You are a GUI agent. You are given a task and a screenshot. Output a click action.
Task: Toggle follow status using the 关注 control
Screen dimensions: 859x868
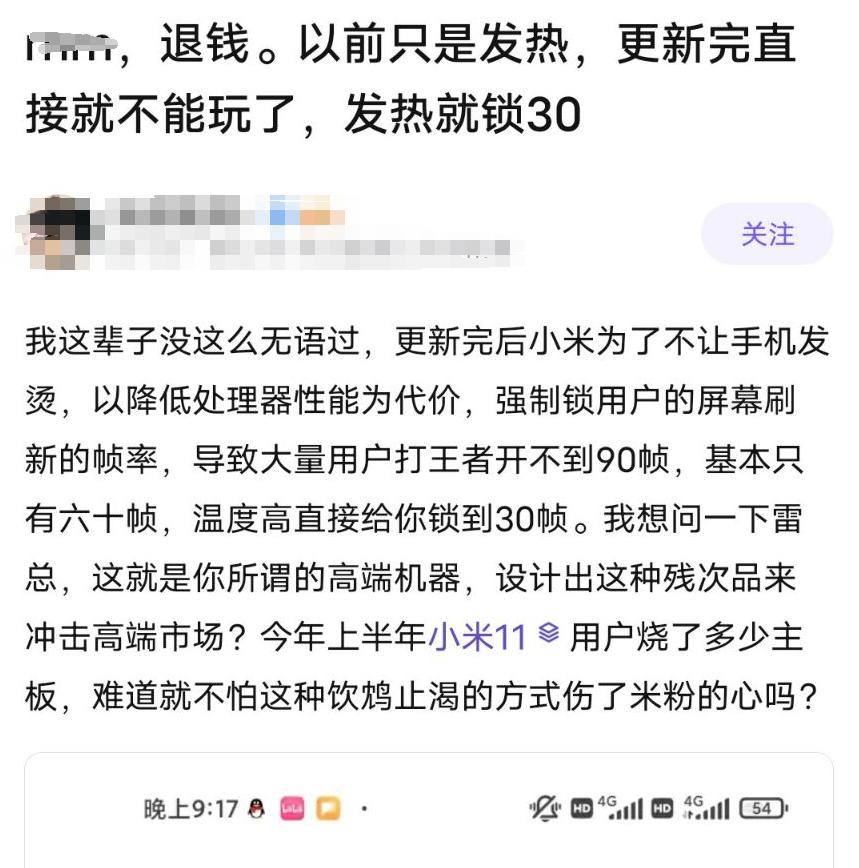(765, 234)
